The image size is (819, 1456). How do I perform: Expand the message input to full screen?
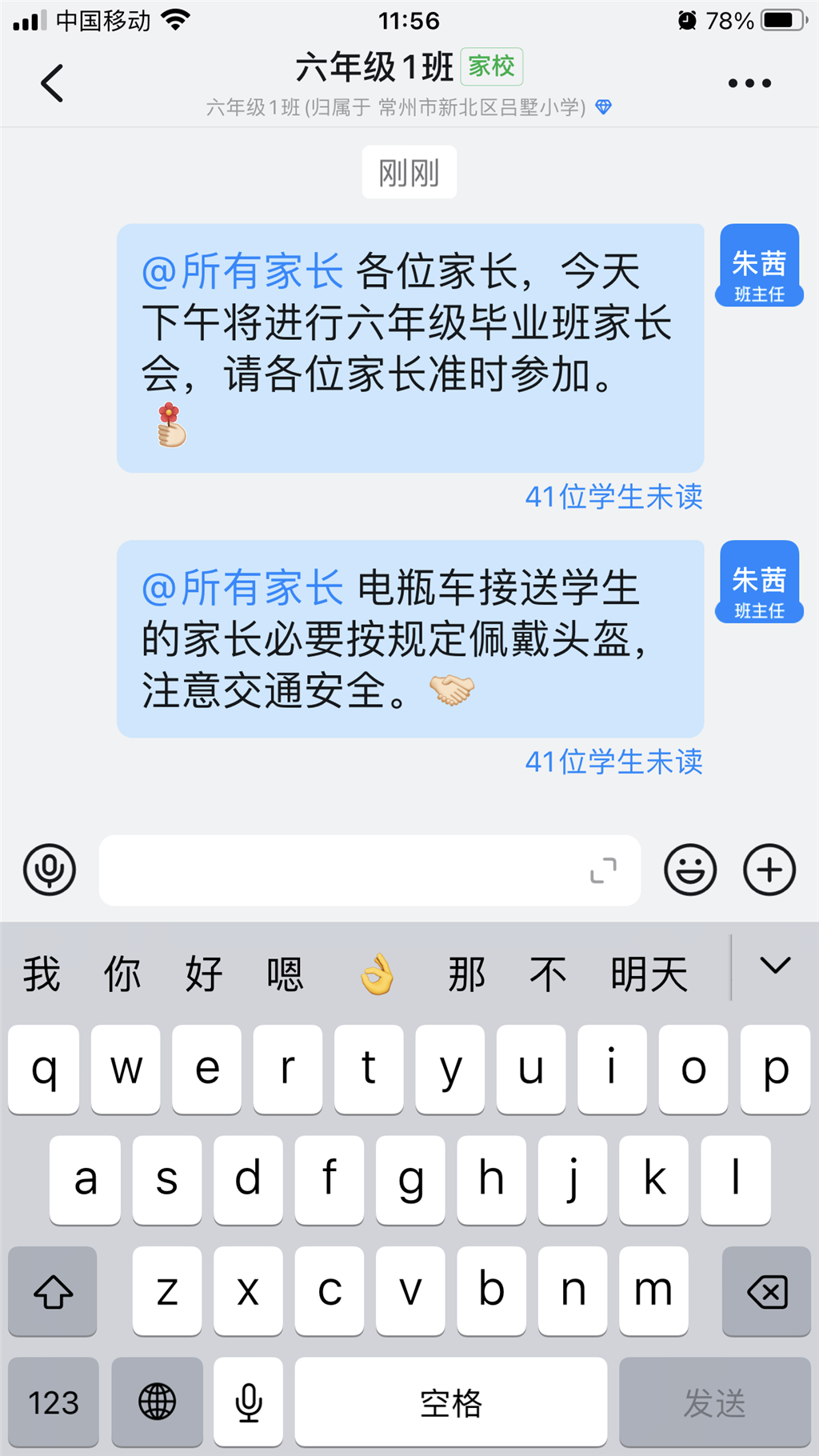(603, 870)
